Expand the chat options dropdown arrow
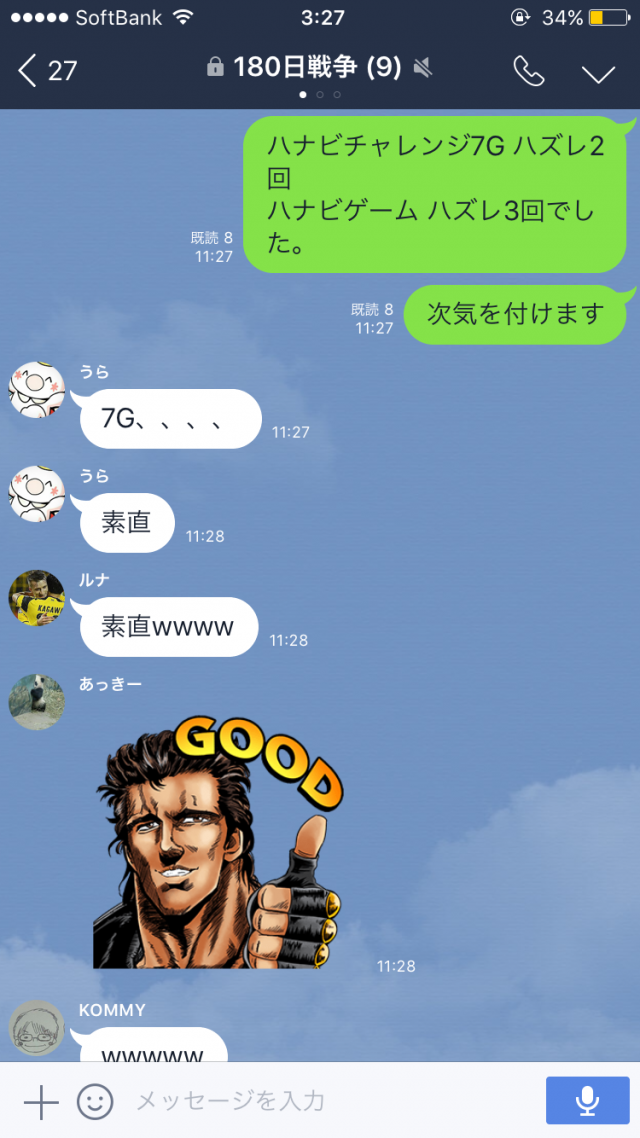640x1138 pixels. coord(598,72)
